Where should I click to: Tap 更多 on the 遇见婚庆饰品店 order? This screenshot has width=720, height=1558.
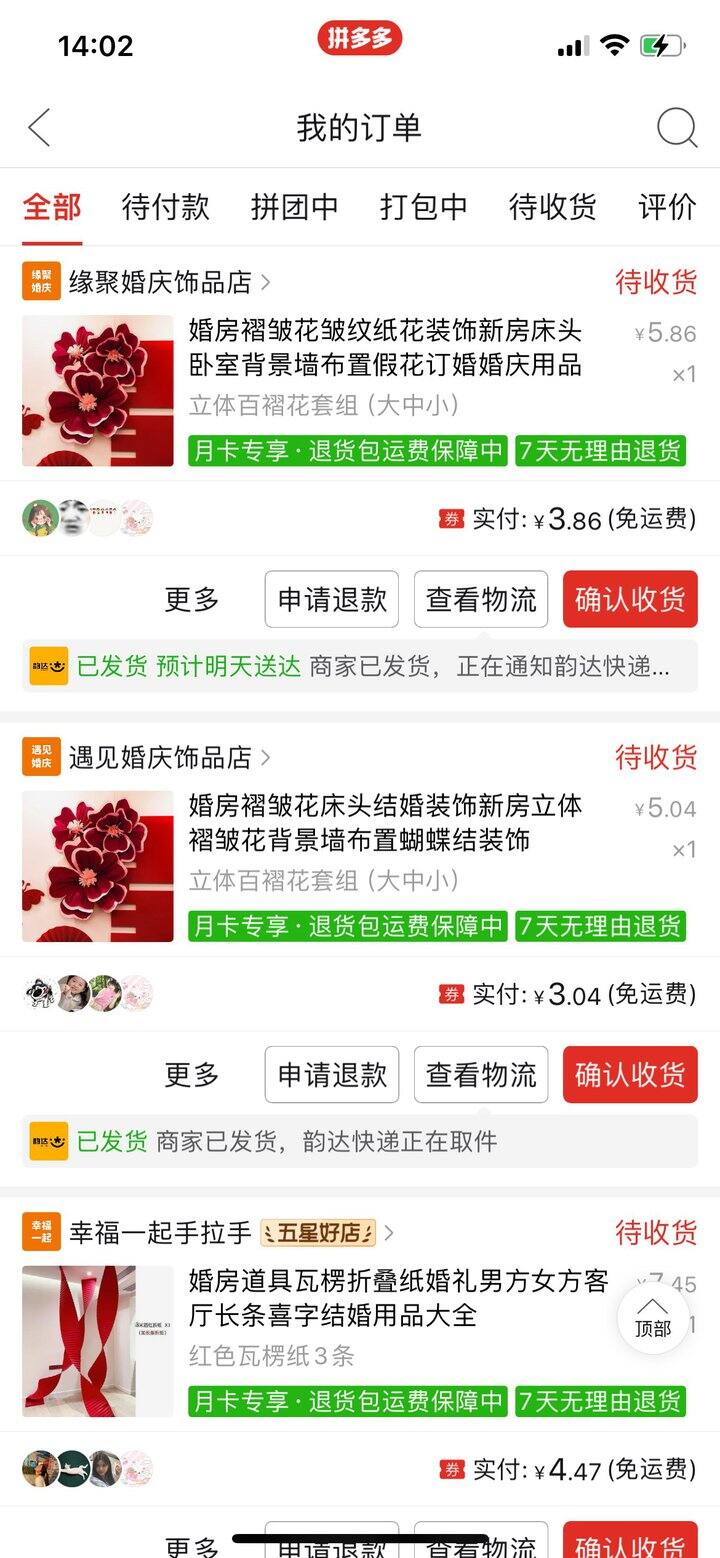point(191,1075)
